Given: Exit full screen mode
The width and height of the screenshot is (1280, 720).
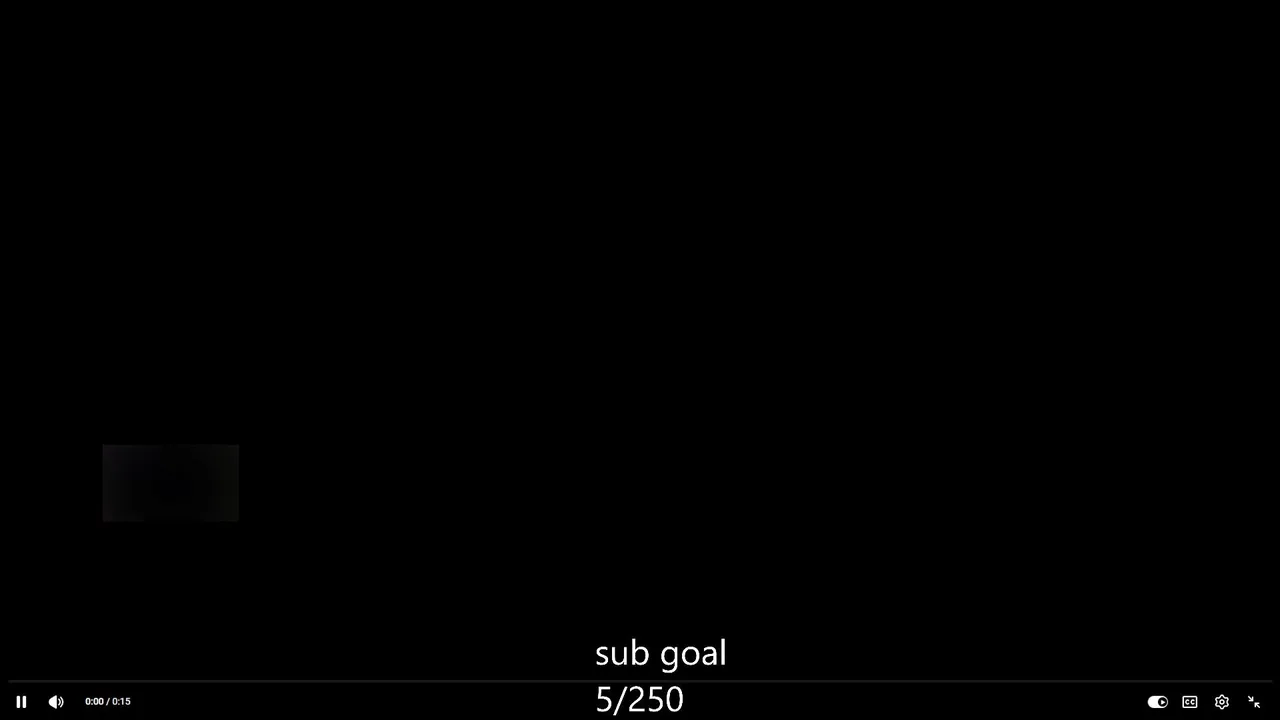Looking at the screenshot, I should pyautogui.click(x=1254, y=702).
